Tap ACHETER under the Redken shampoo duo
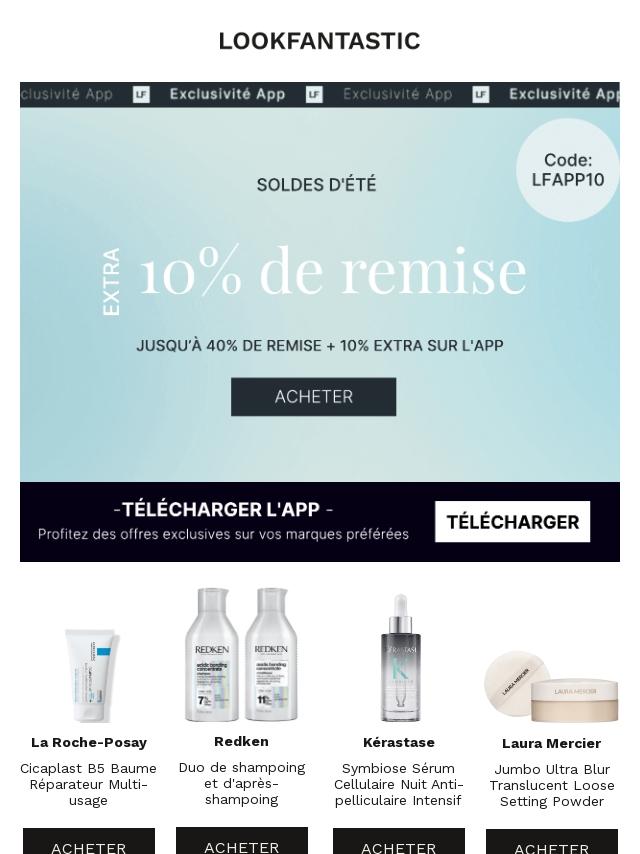 pos(241,842)
